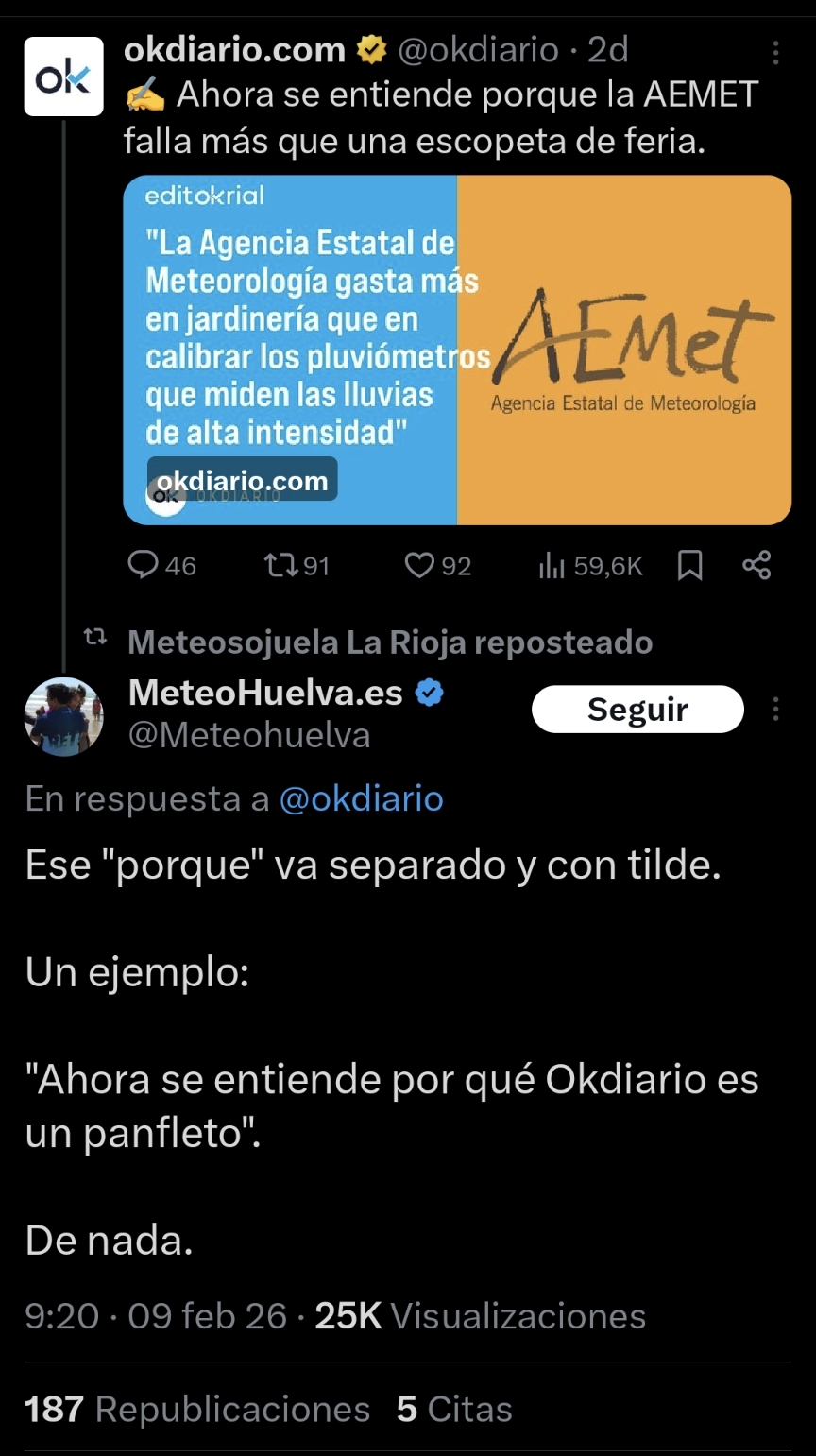The width and height of the screenshot is (816, 1456).
Task: View the 5 Citas list
Action: [x=454, y=1409]
